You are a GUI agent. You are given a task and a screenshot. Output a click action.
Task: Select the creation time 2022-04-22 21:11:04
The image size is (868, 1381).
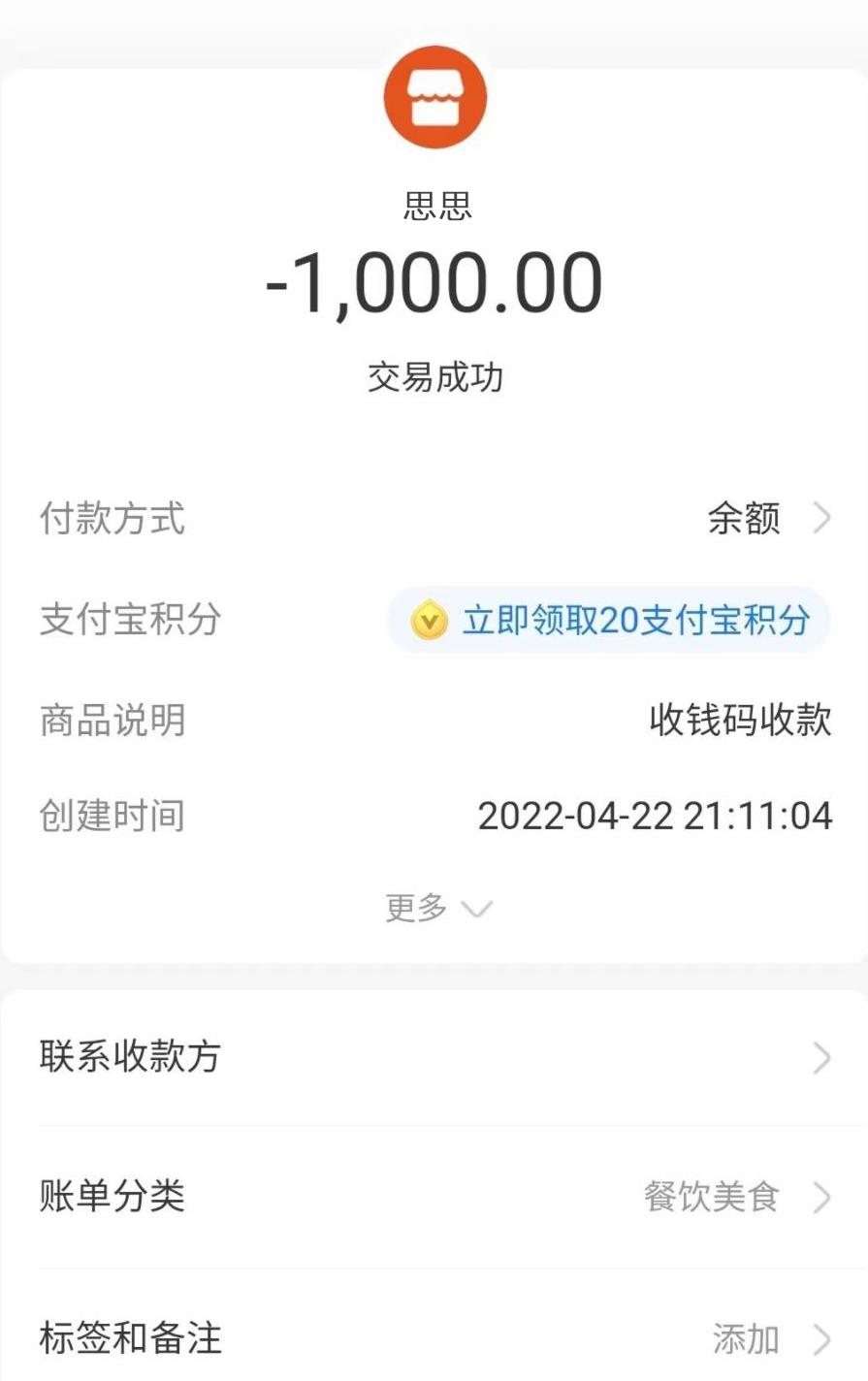[658, 817]
